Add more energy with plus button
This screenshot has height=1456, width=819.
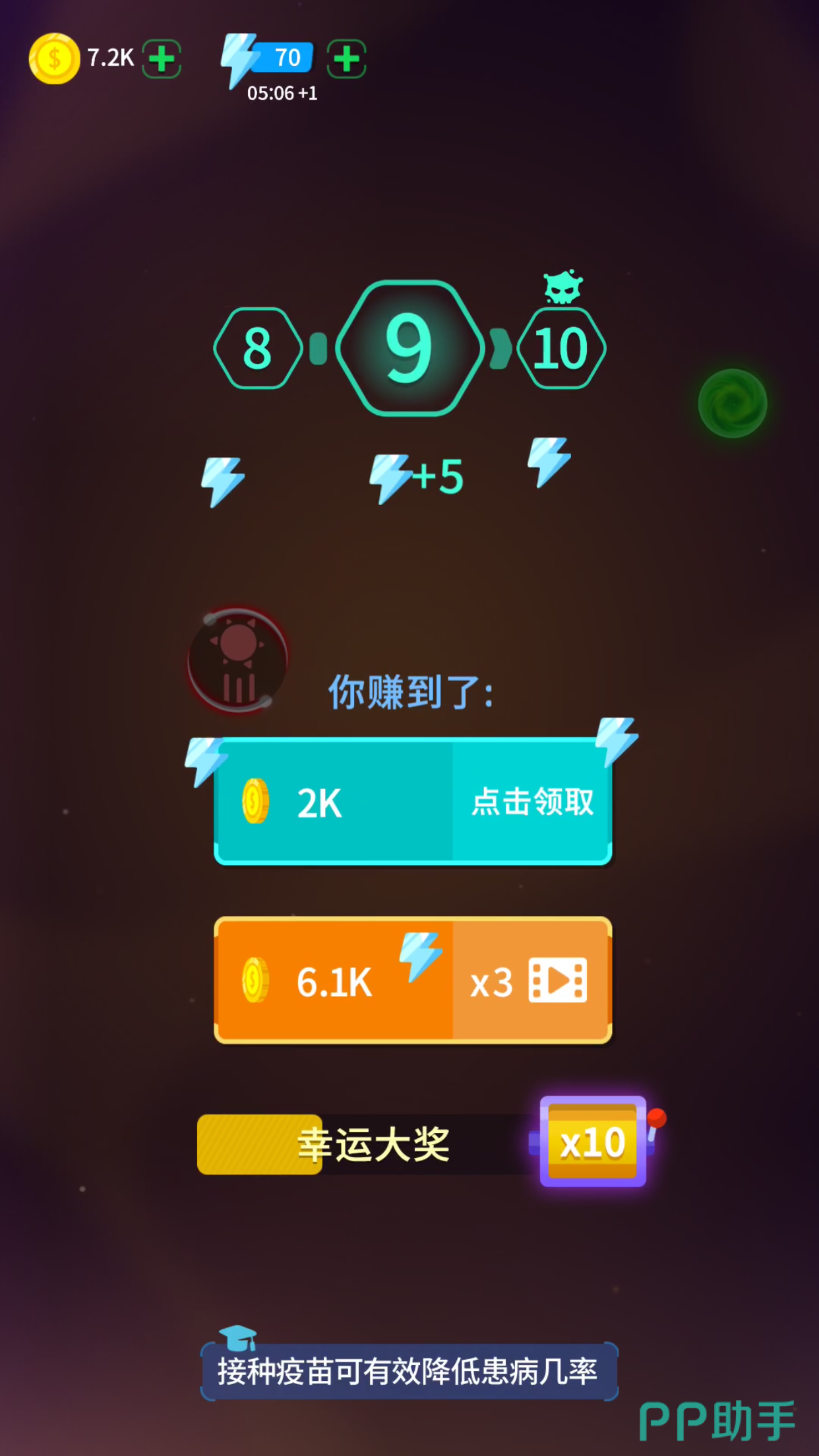(x=346, y=59)
